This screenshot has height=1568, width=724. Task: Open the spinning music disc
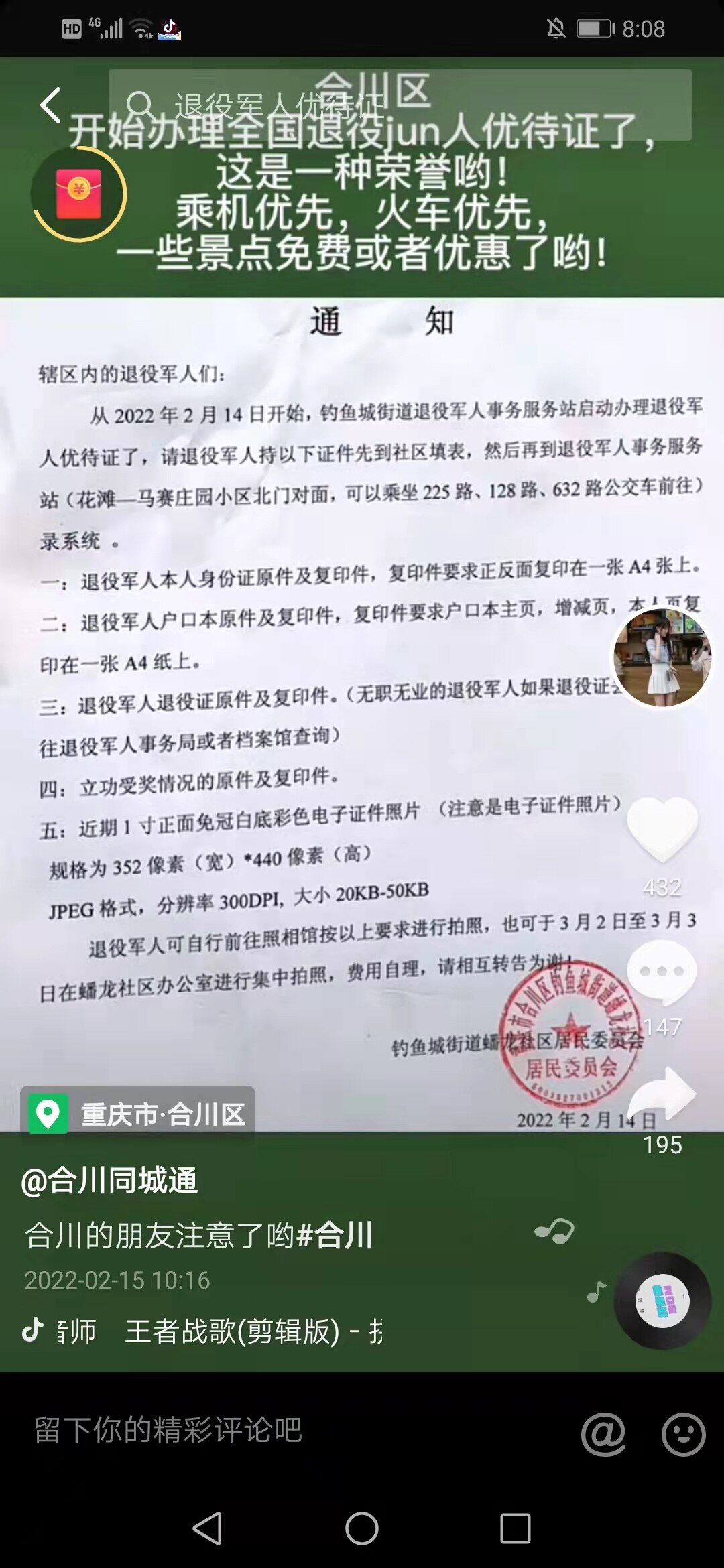pos(662,1301)
